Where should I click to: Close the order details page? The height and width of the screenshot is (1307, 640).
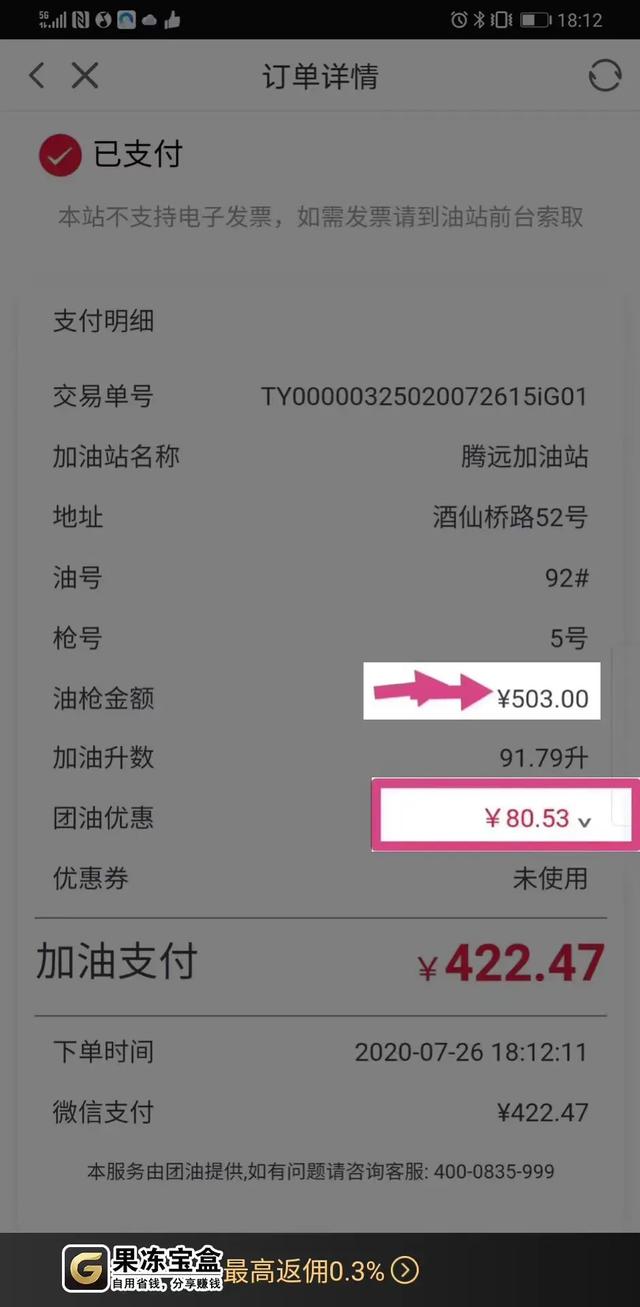click(x=85, y=76)
